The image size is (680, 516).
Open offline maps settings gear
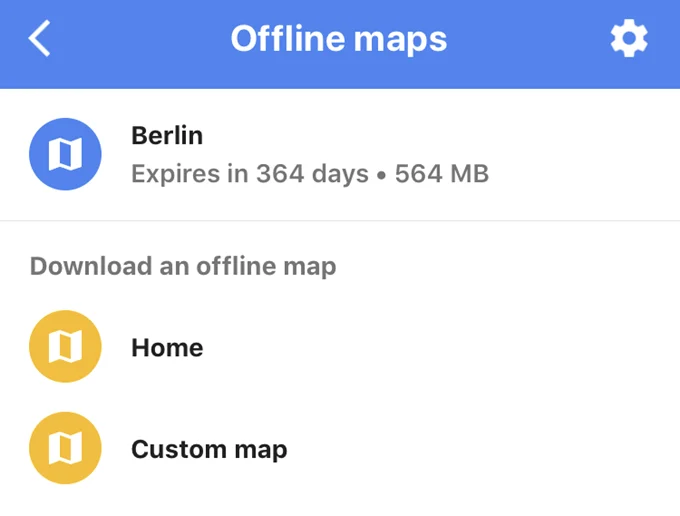(x=629, y=40)
